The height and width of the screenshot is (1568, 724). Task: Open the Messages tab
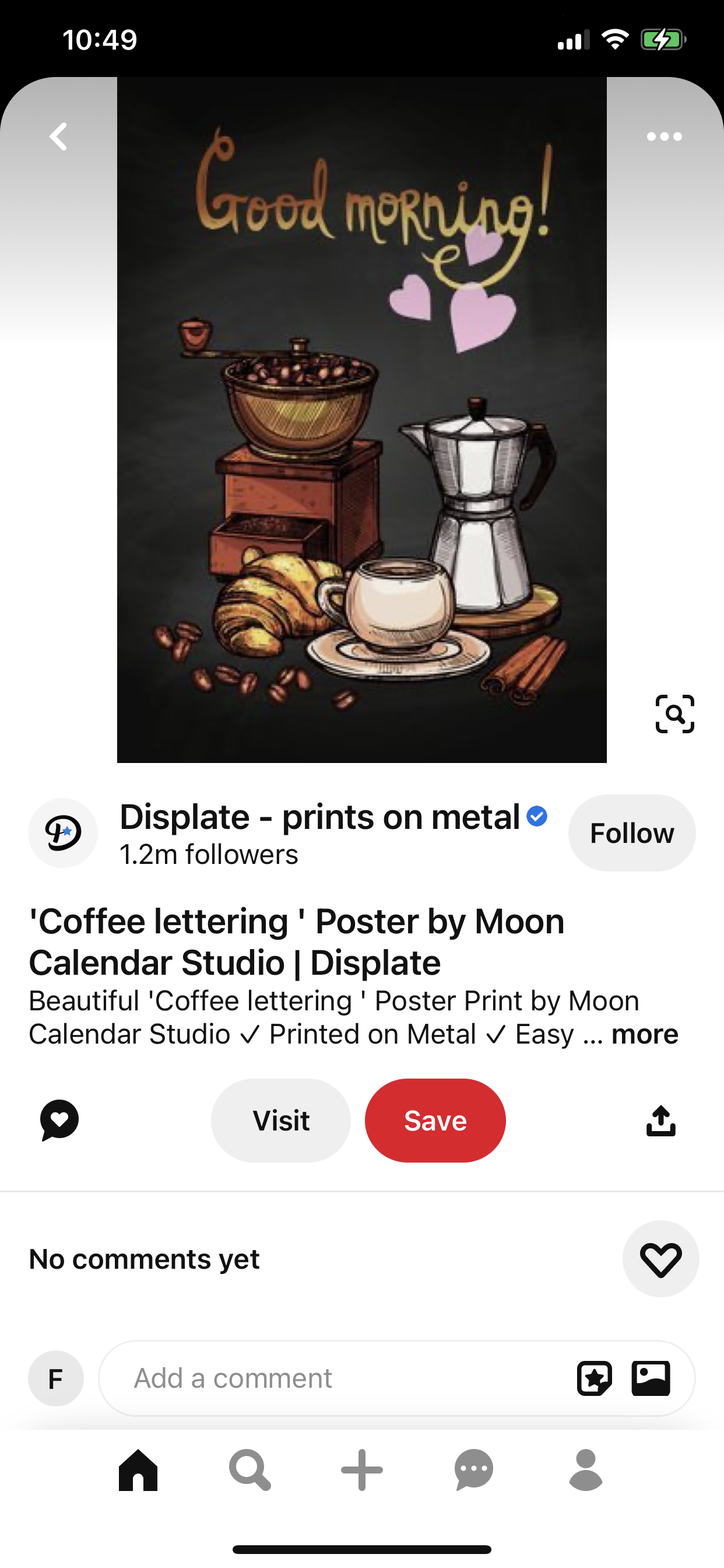(x=473, y=1469)
